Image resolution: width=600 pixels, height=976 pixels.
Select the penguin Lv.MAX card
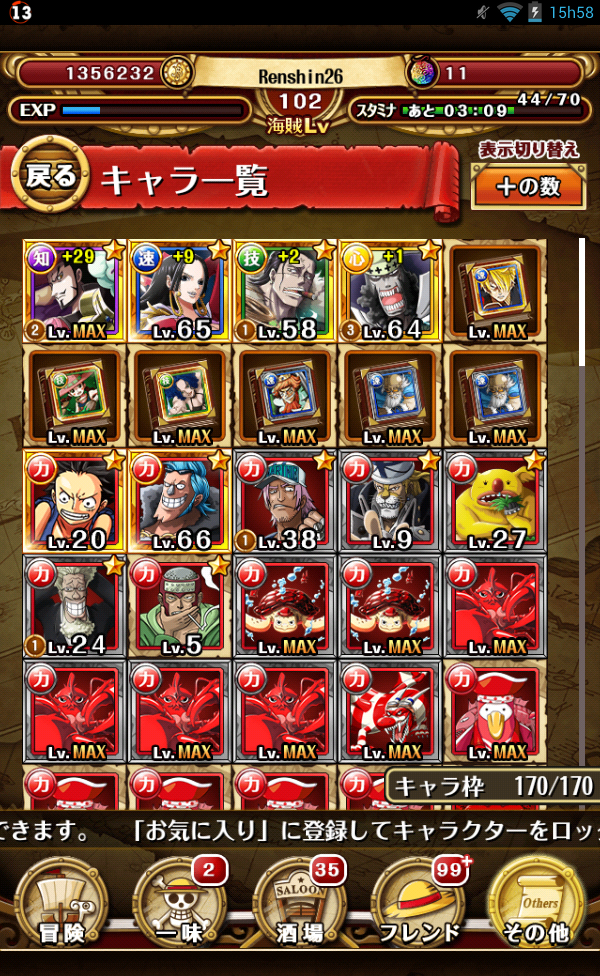(x=495, y=712)
